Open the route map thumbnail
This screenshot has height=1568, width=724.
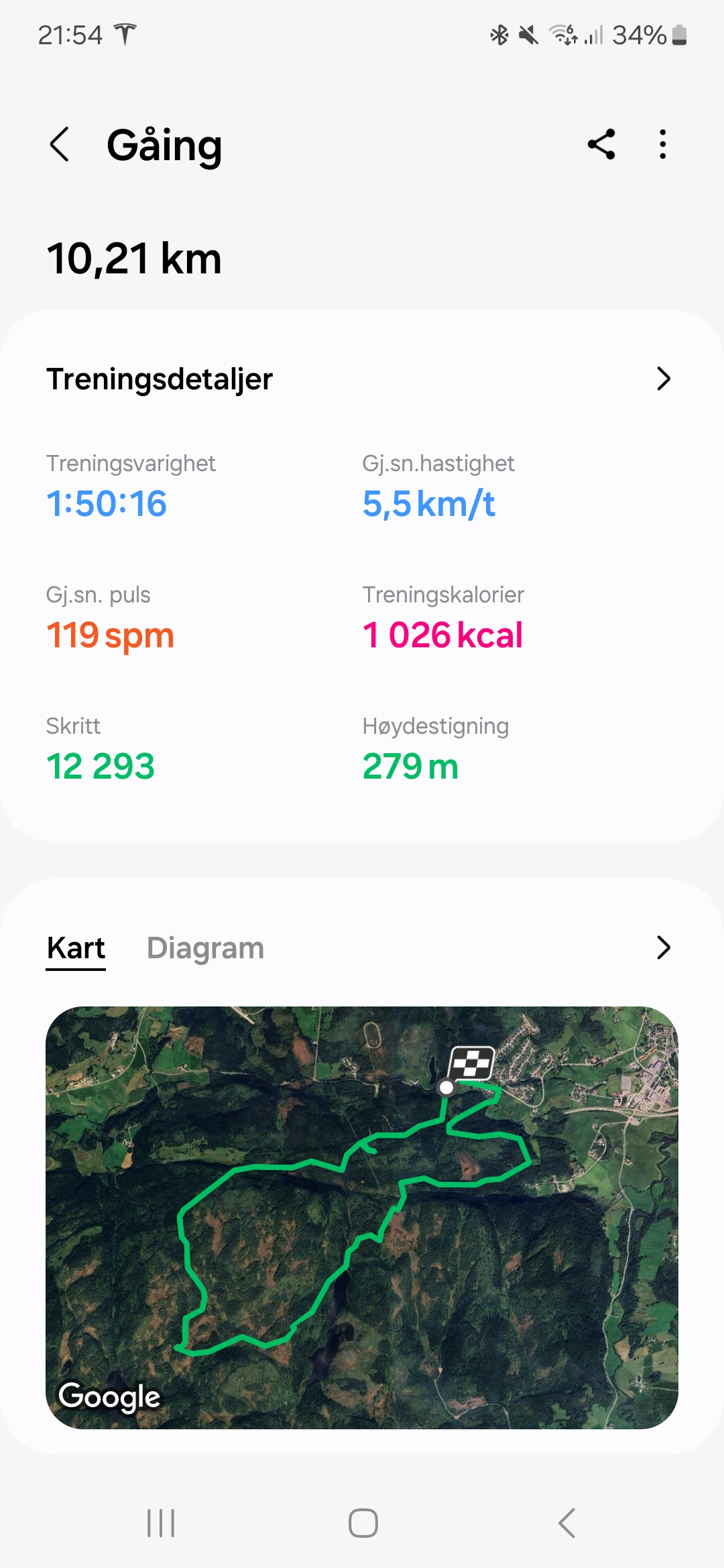click(362, 1218)
